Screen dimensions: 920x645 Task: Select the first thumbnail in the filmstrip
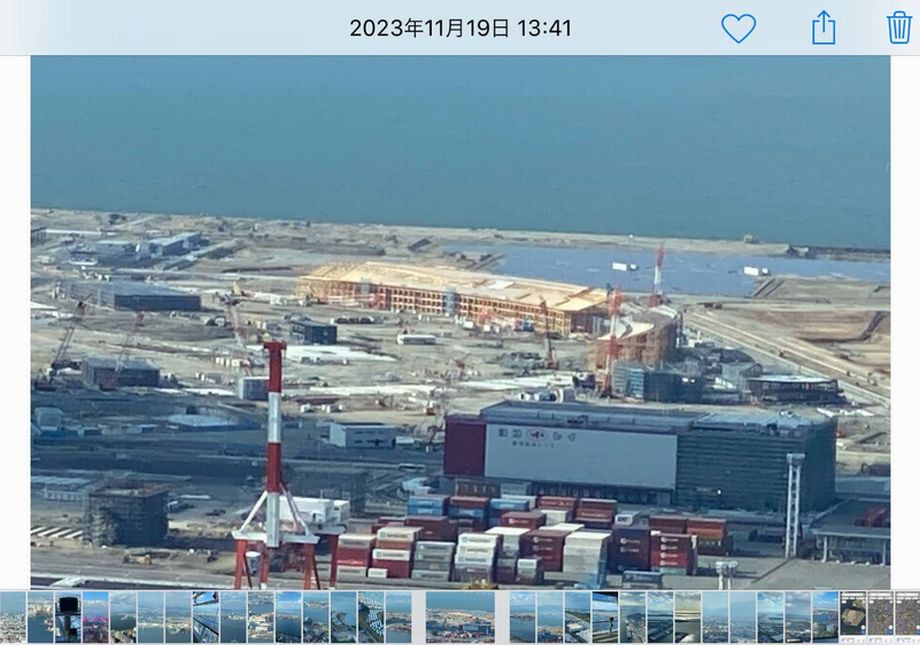[13, 616]
